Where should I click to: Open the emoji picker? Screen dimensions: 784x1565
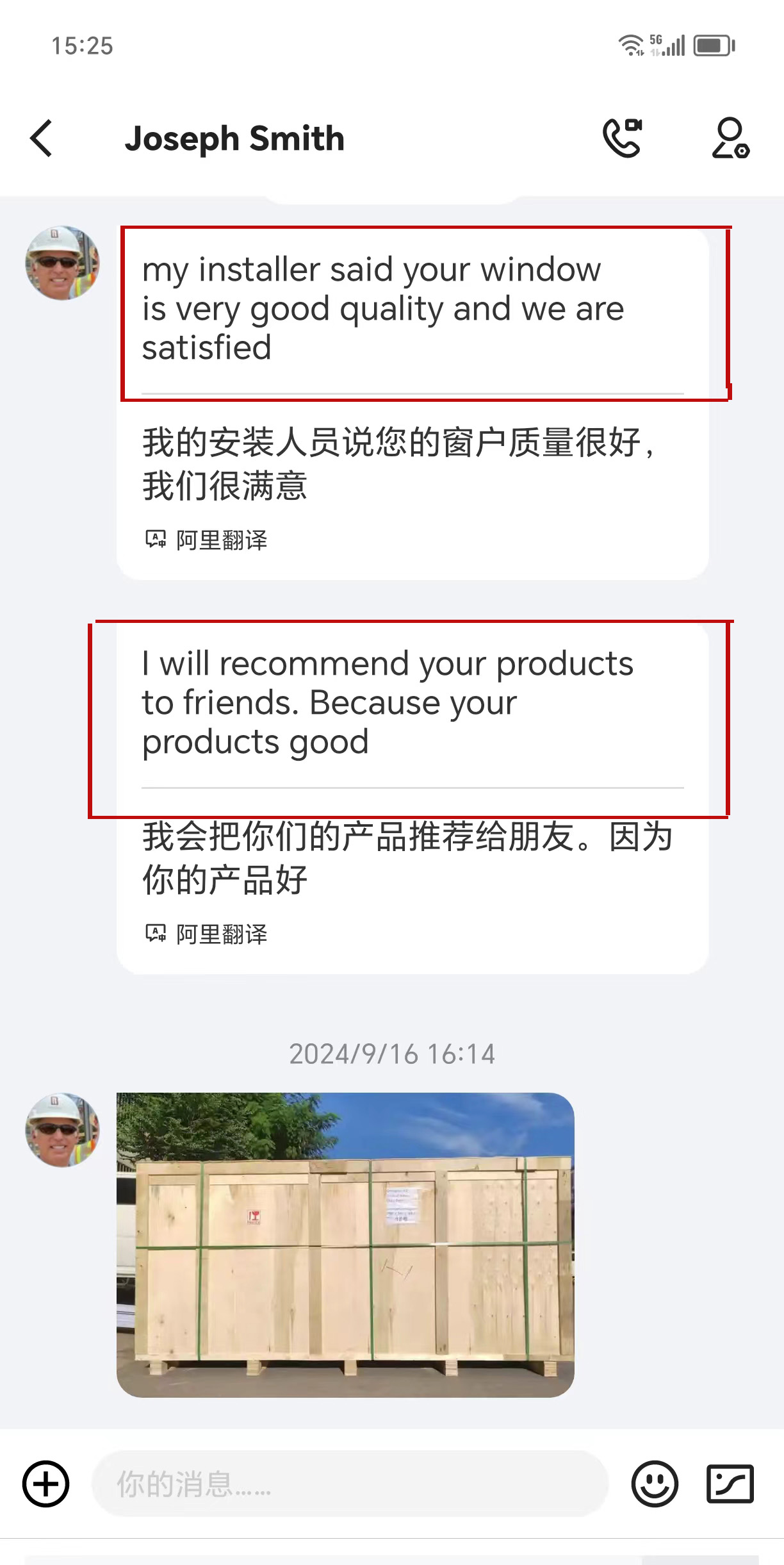pyautogui.click(x=655, y=1484)
